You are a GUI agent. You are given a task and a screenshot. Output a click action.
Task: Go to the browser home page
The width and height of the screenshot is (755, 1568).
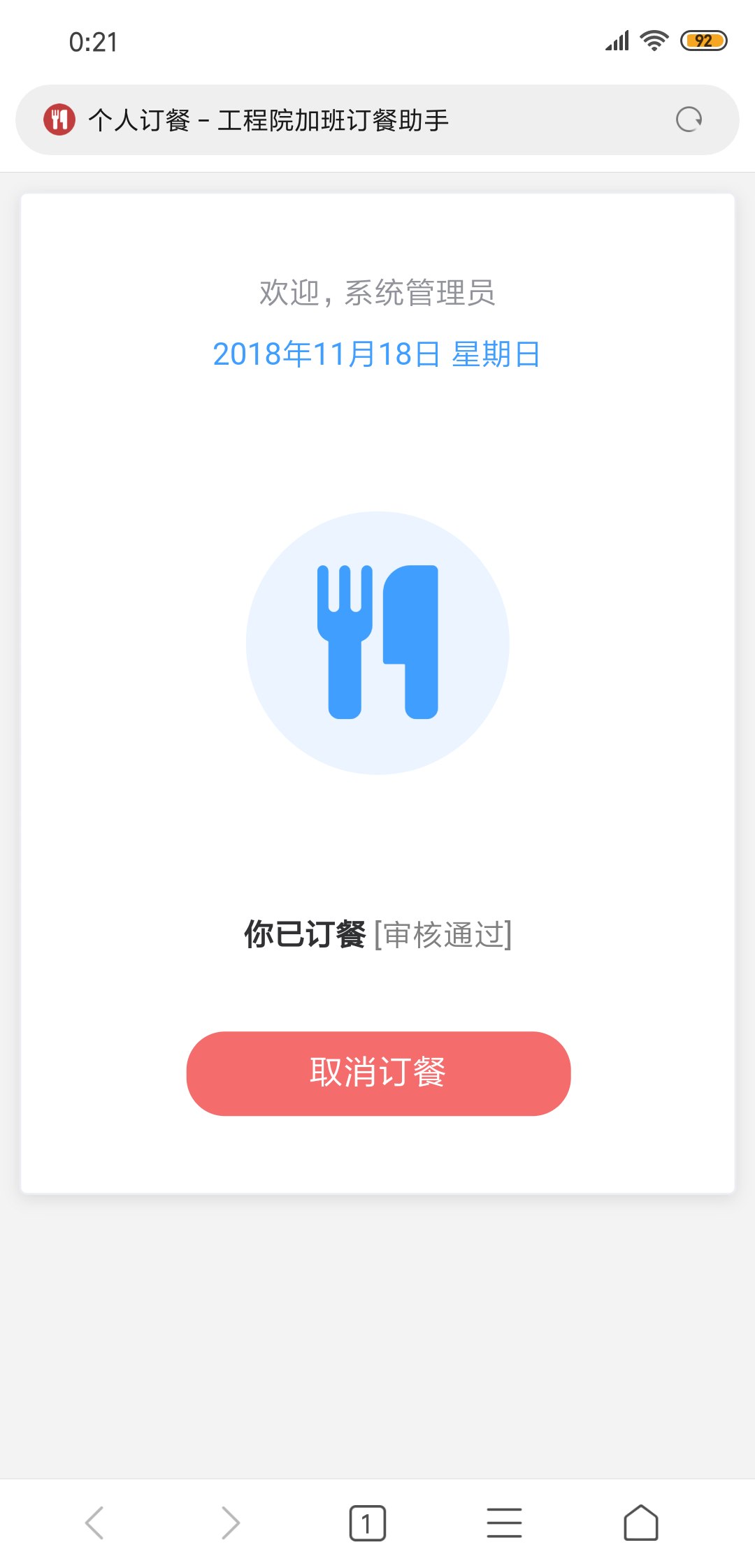coord(640,1523)
